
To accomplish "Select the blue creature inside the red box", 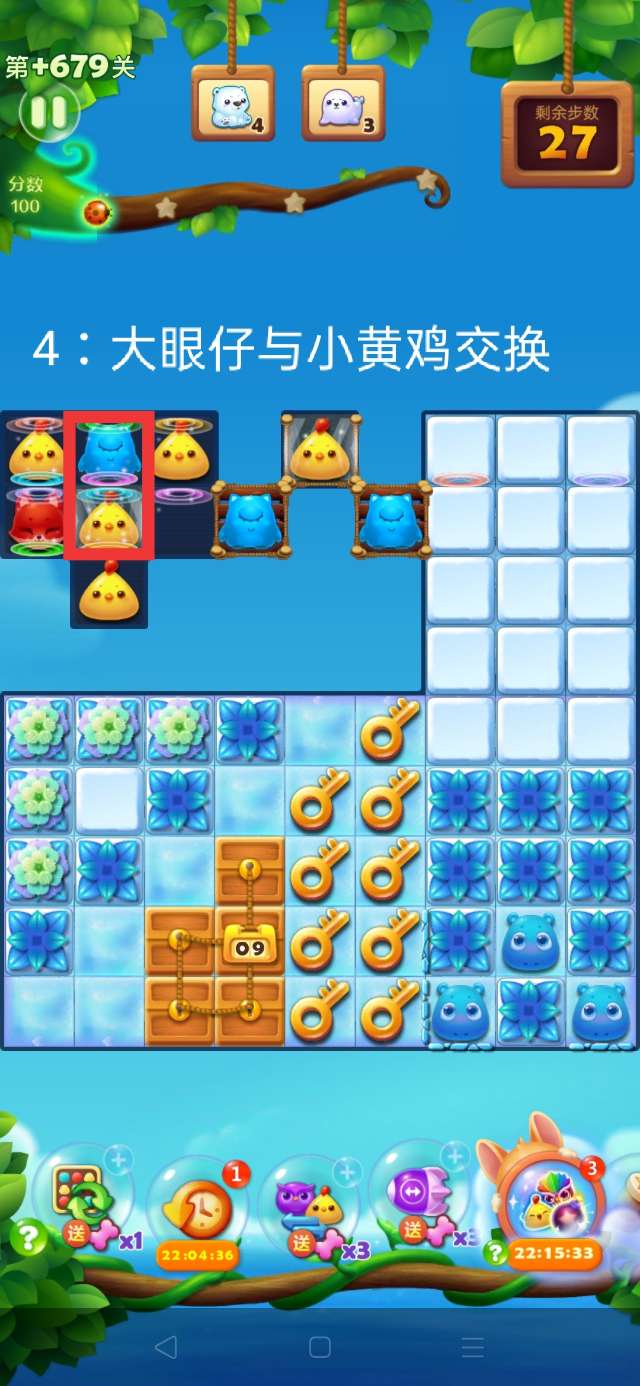I will (108, 452).
